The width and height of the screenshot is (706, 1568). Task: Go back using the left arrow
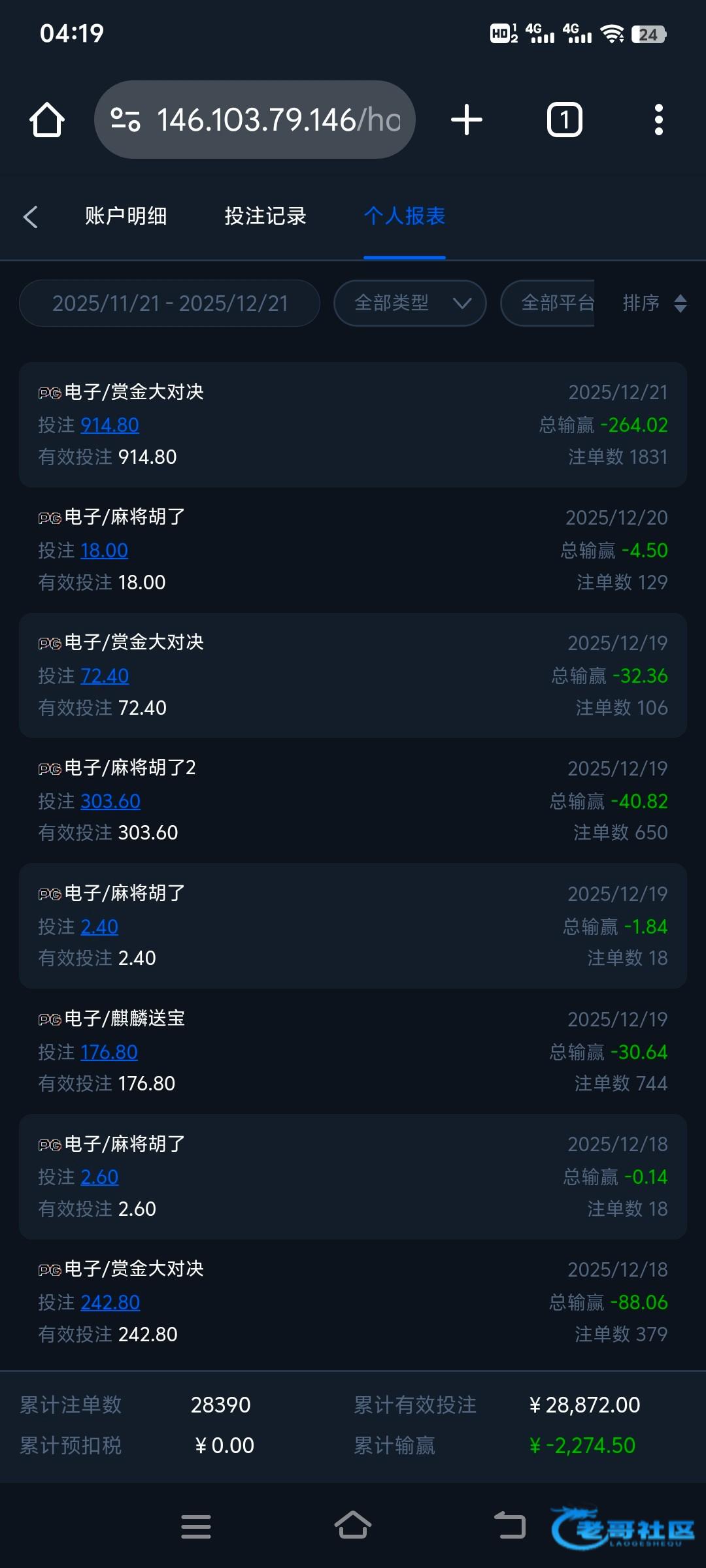pyautogui.click(x=30, y=216)
